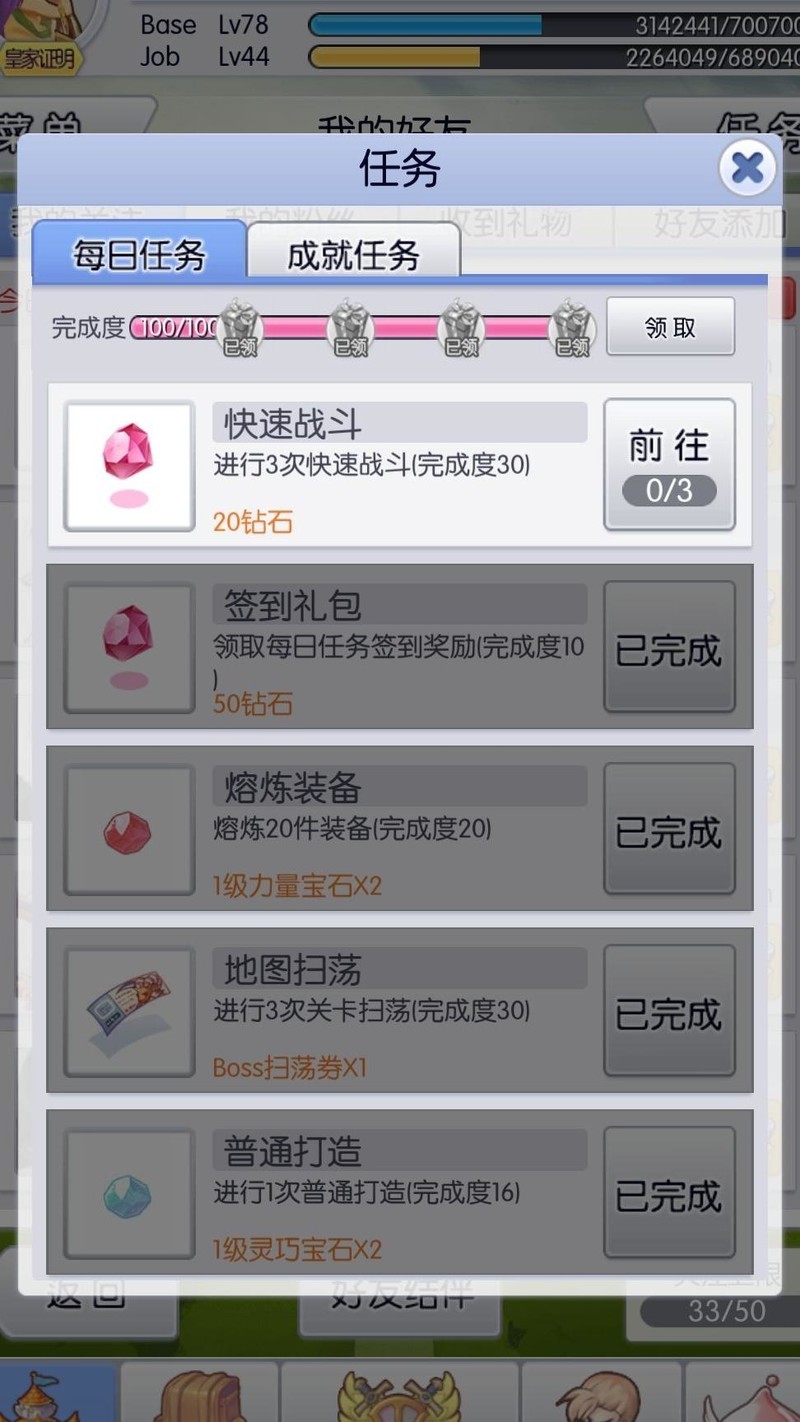The height and width of the screenshot is (1422, 800).
Task: Close the 任务 dialog
Action: 747,168
